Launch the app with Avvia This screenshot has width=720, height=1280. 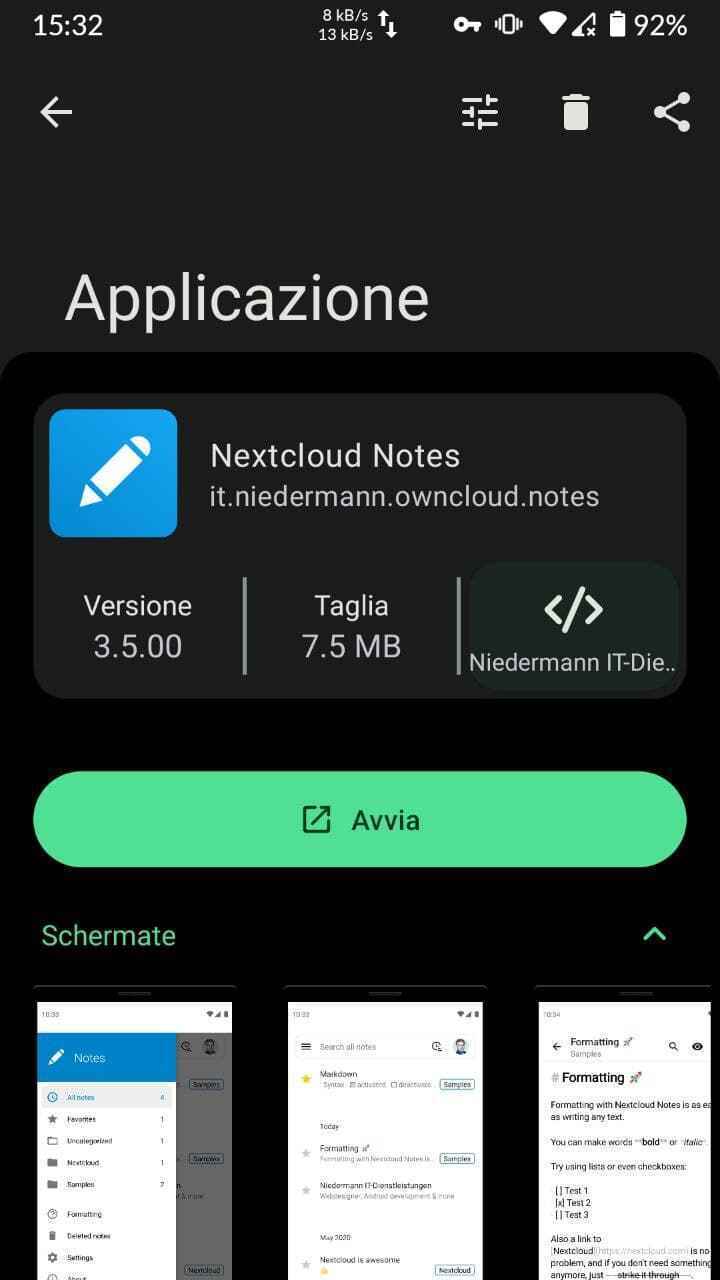point(360,820)
